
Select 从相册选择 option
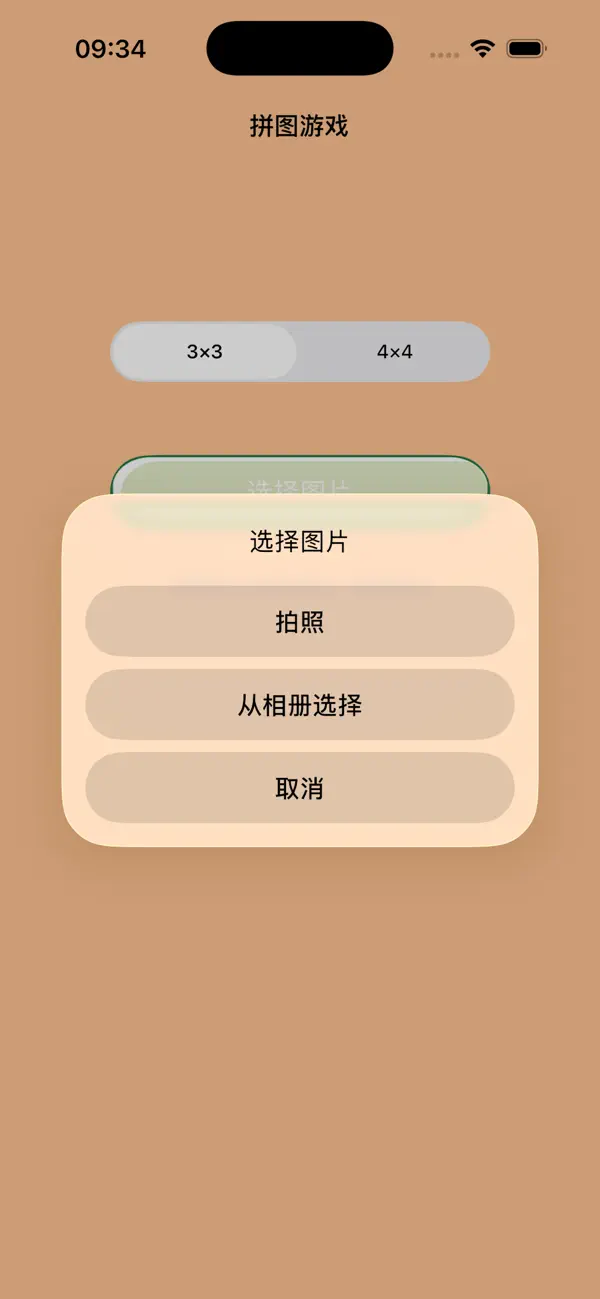coord(300,704)
